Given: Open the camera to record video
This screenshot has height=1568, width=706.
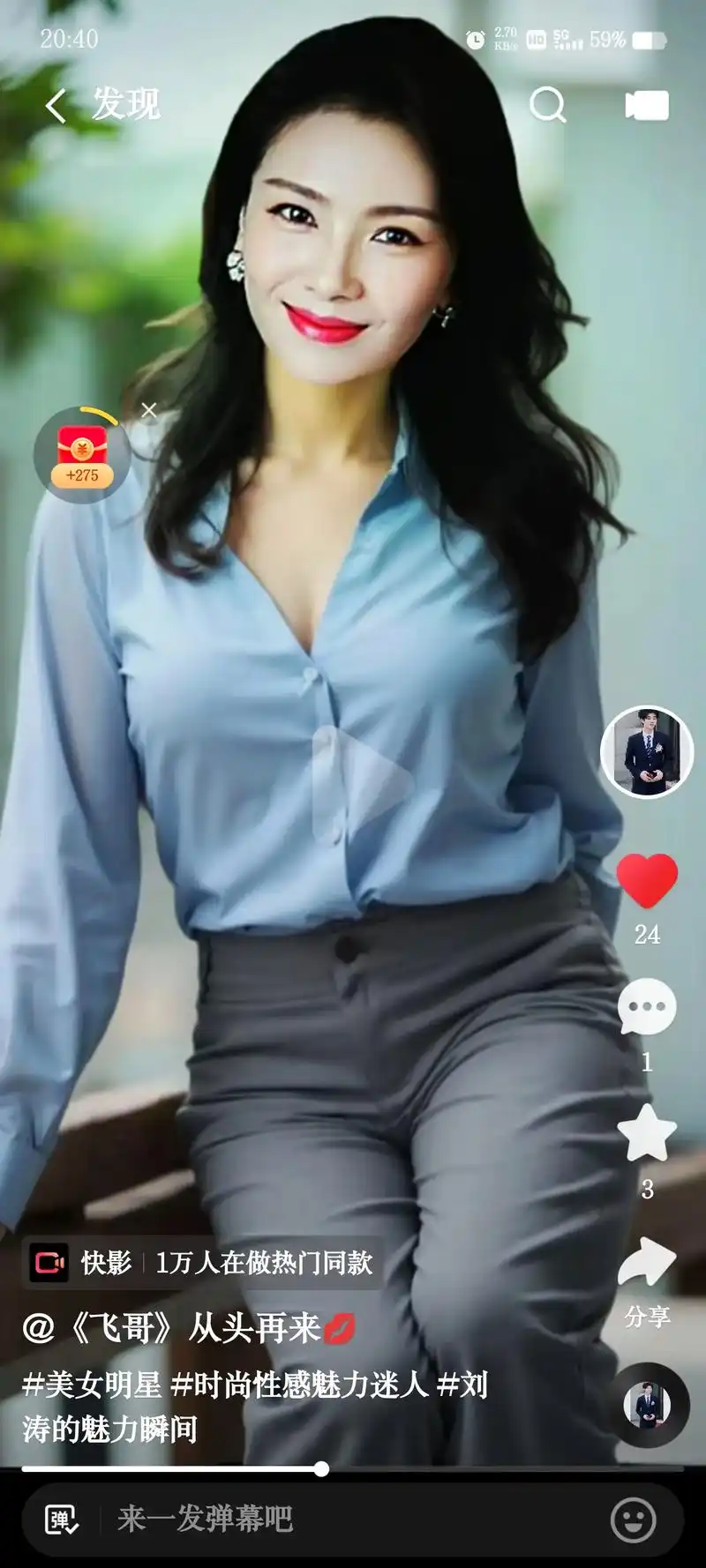Looking at the screenshot, I should pyautogui.click(x=647, y=106).
